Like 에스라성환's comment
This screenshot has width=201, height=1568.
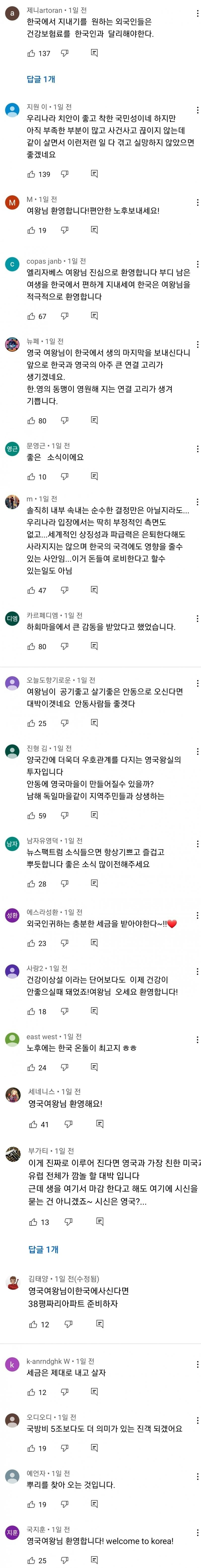[x=31, y=943]
